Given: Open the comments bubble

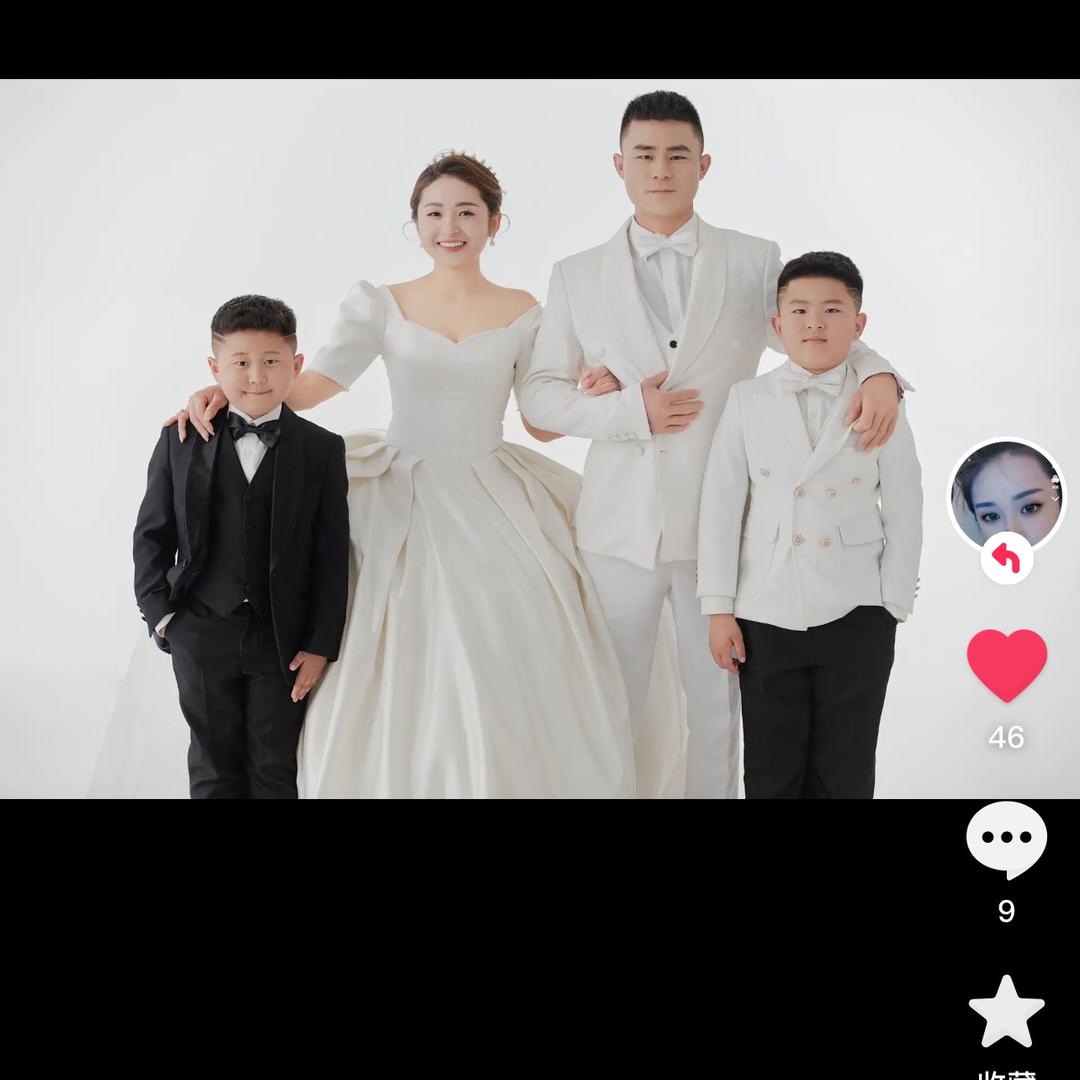Looking at the screenshot, I should pyautogui.click(x=1006, y=840).
